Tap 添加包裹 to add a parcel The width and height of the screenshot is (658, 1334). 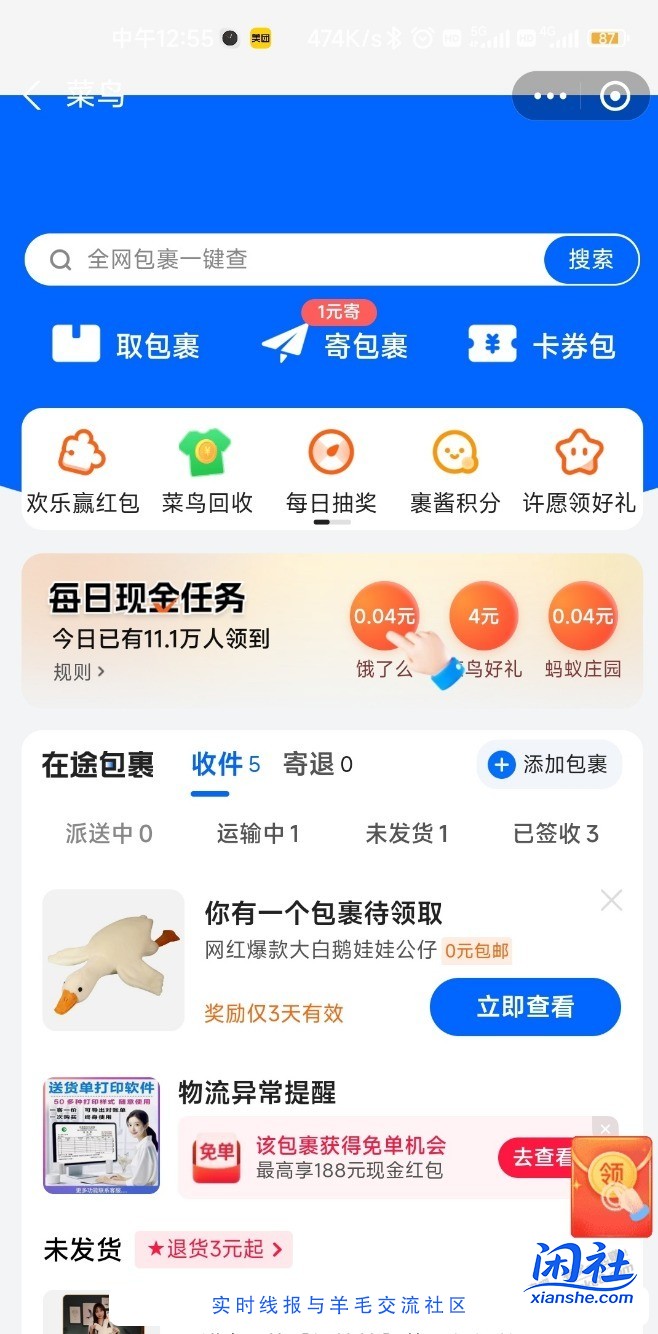[549, 765]
